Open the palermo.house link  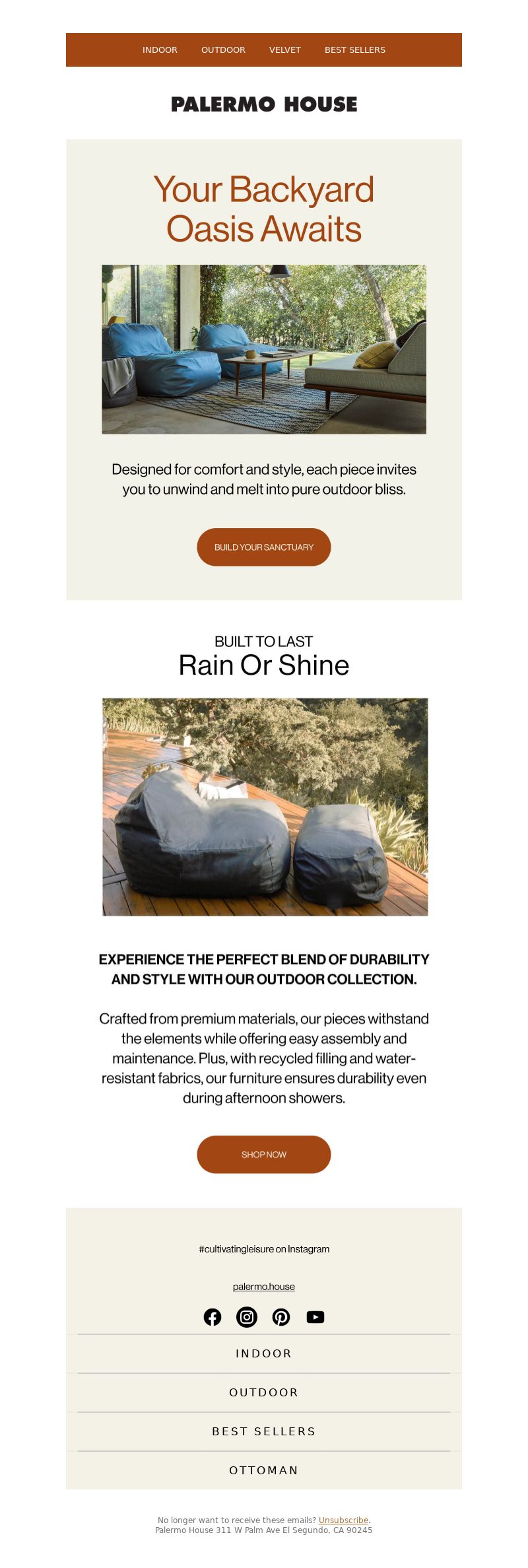pyautogui.click(x=264, y=1286)
